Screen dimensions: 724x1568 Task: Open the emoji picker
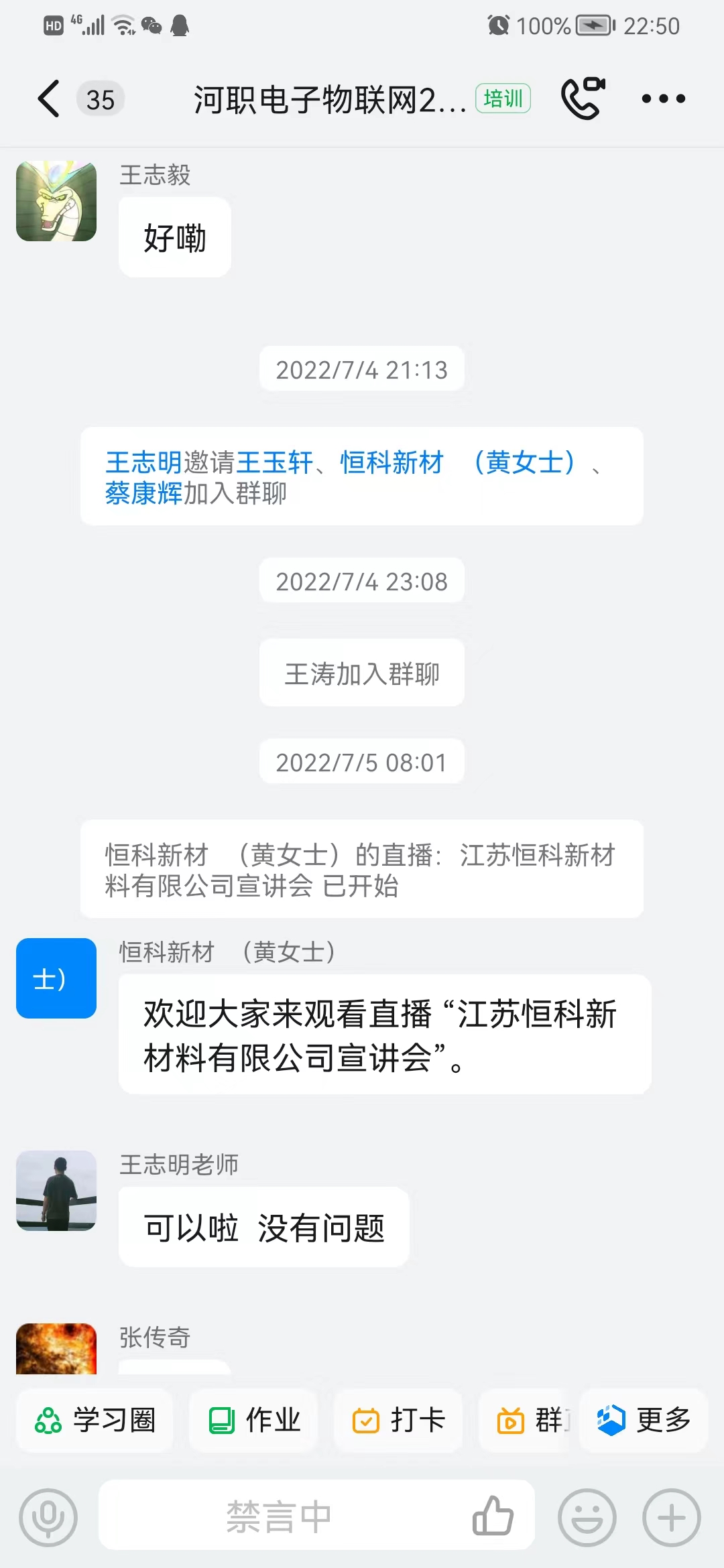(x=587, y=1518)
